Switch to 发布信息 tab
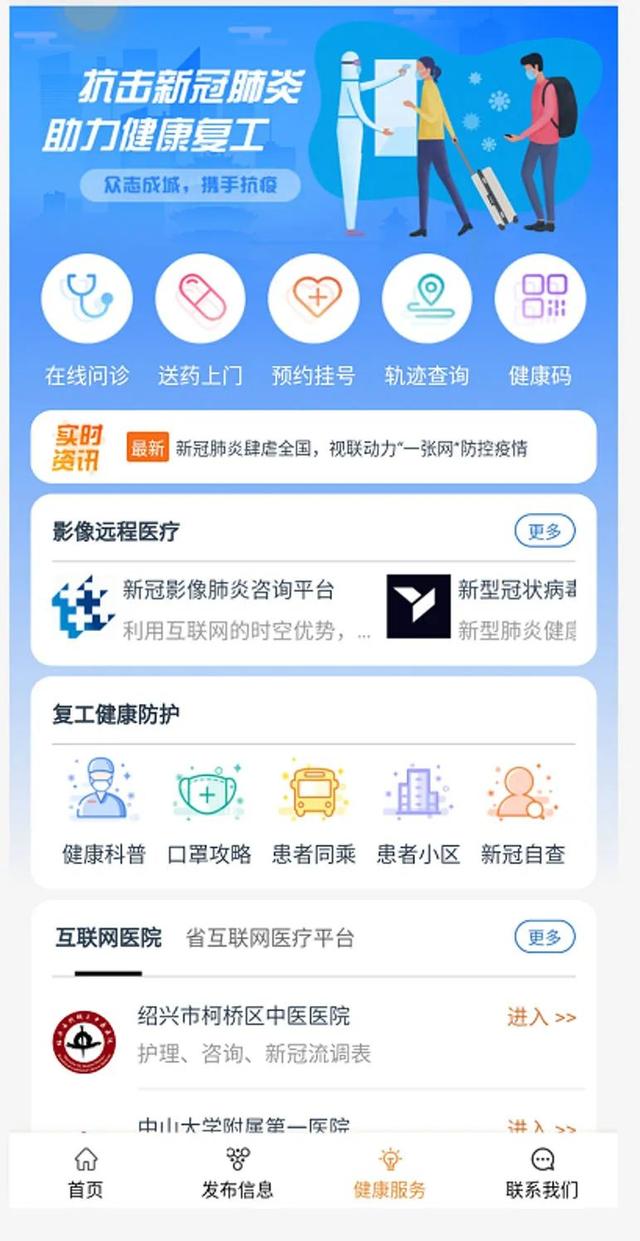Screen dimensions: 640x1241 [238, 1173]
